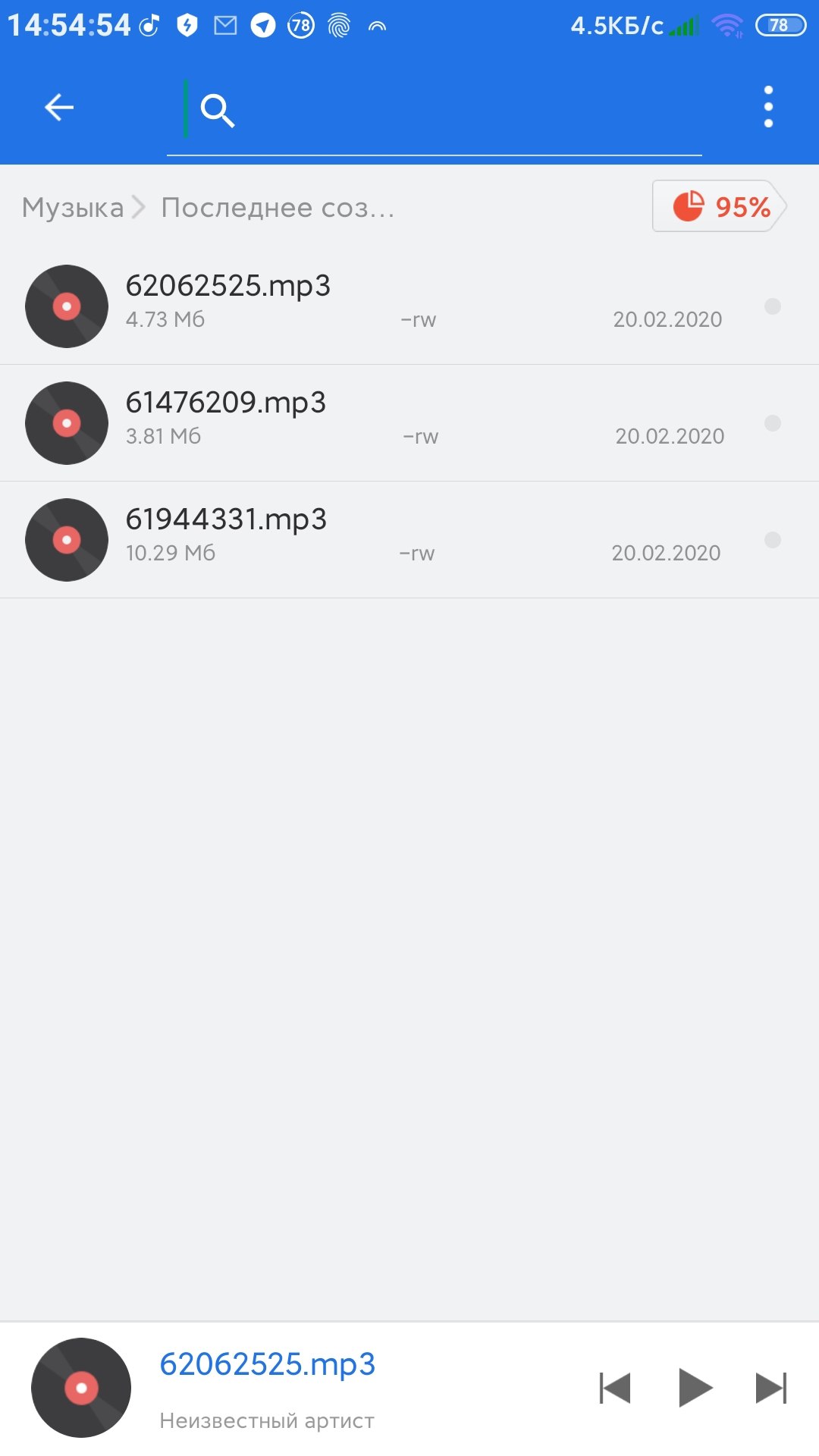Go back using the arrow icon
Screen dimensions: 819x1456
click(59, 108)
